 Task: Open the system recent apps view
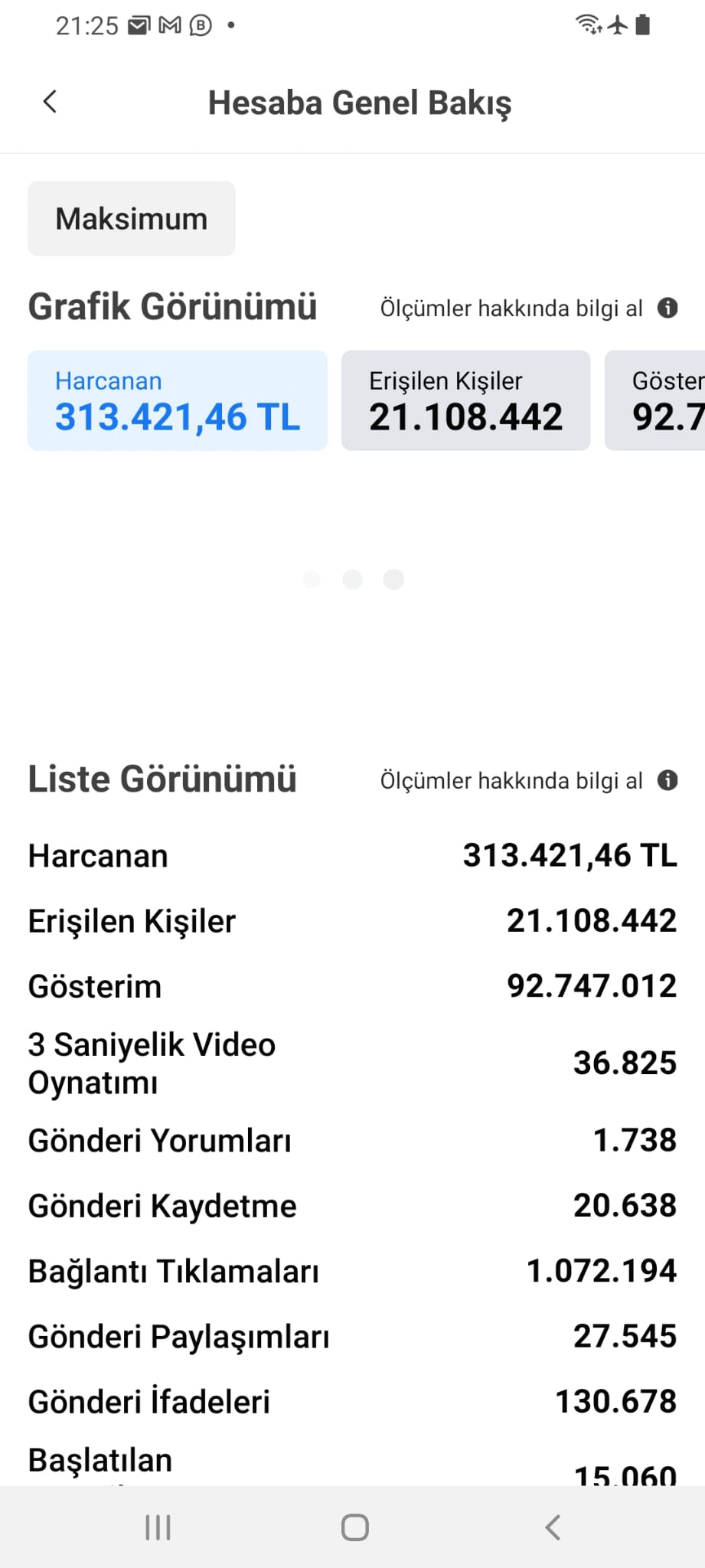(x=158, y=1527)
